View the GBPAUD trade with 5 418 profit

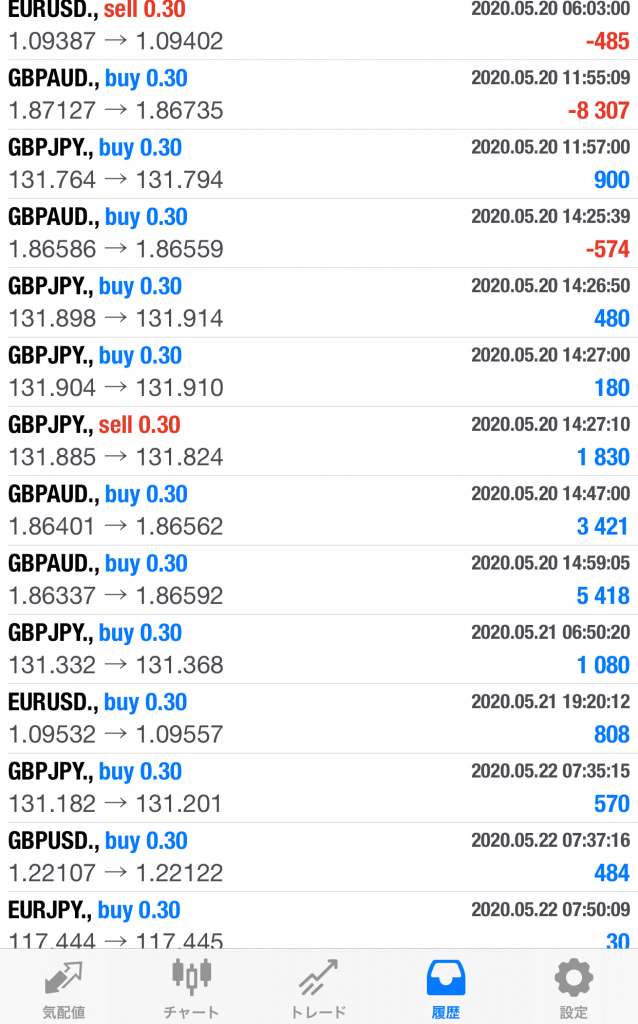(x=319, y=580)
